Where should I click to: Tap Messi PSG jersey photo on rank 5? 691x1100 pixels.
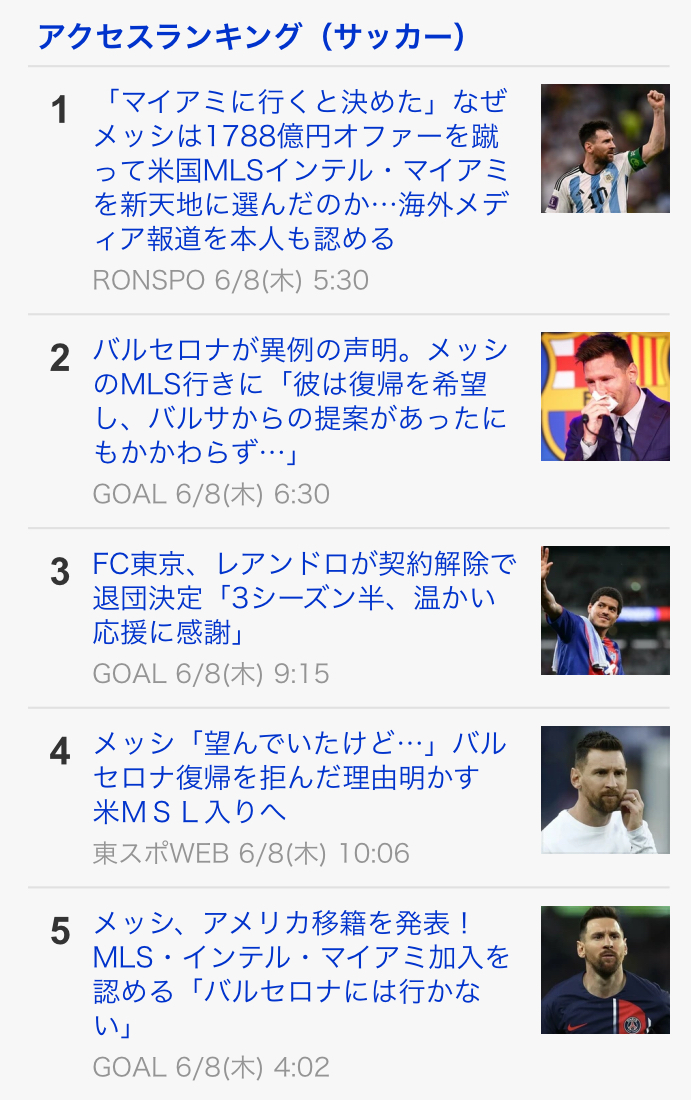click(605, 970)
